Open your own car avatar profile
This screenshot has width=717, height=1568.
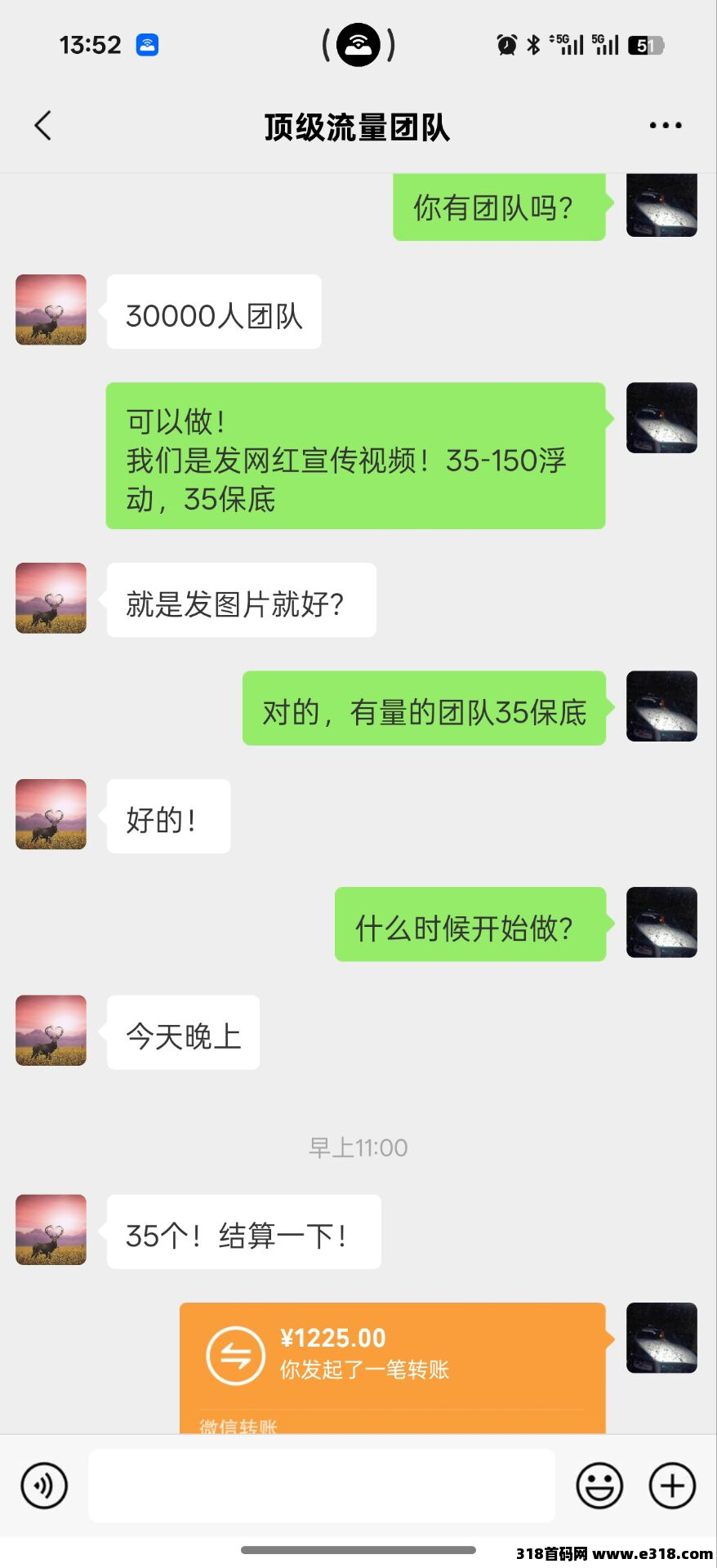tap(661, 205)
